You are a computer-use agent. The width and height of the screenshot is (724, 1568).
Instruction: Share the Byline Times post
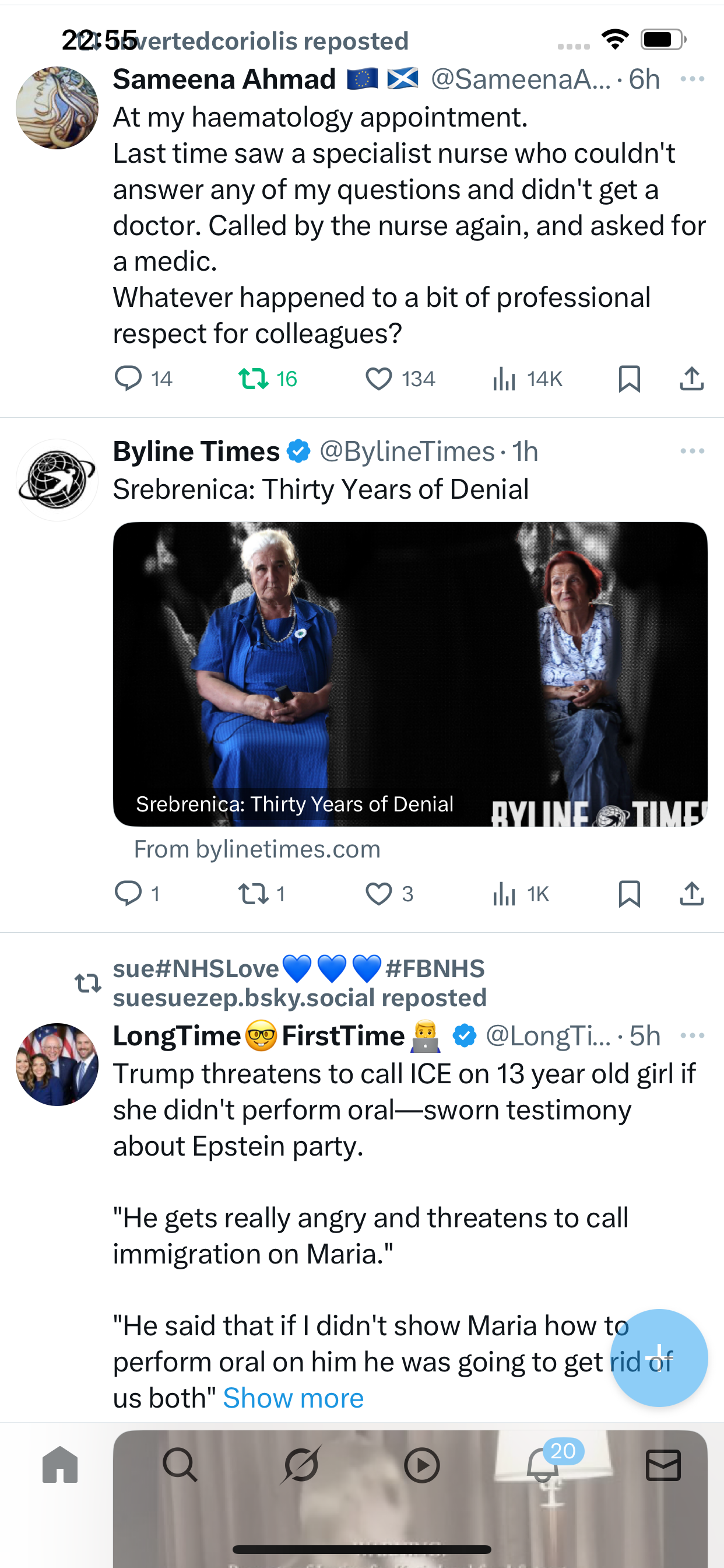tap(692, 894)
